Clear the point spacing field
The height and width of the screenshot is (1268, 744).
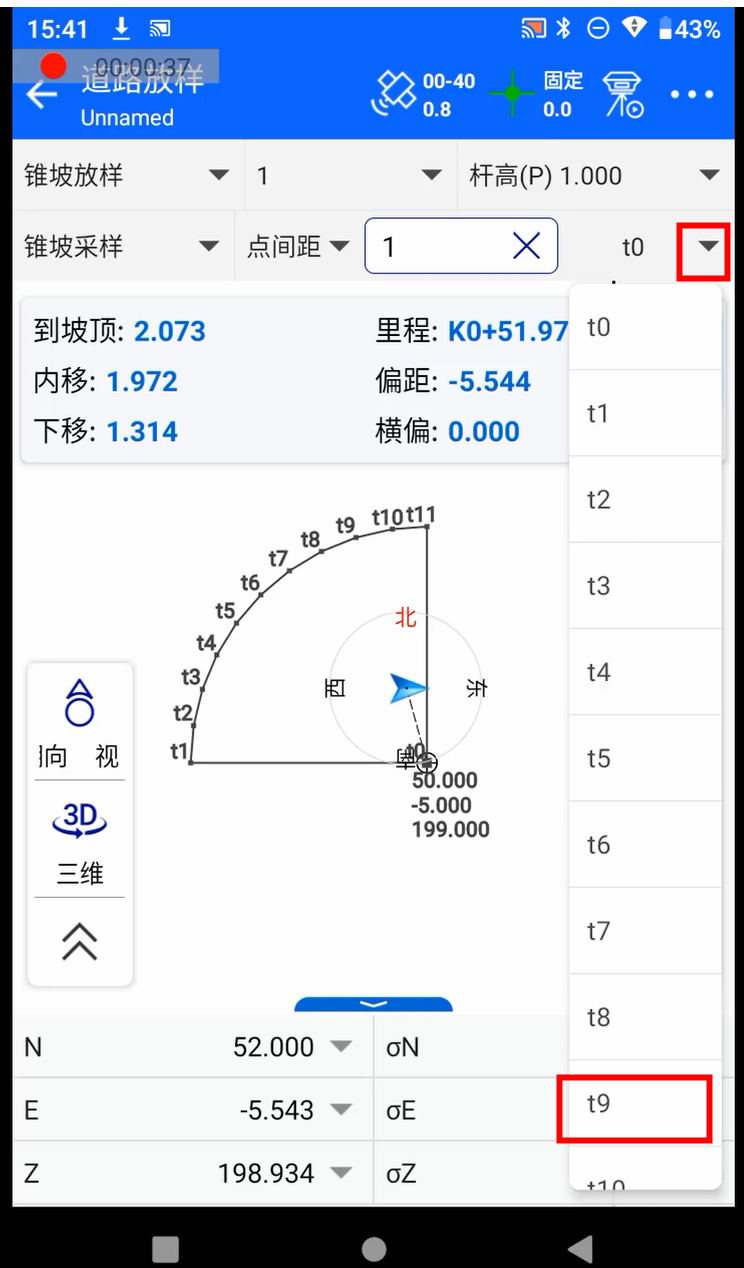coord(526,246)
